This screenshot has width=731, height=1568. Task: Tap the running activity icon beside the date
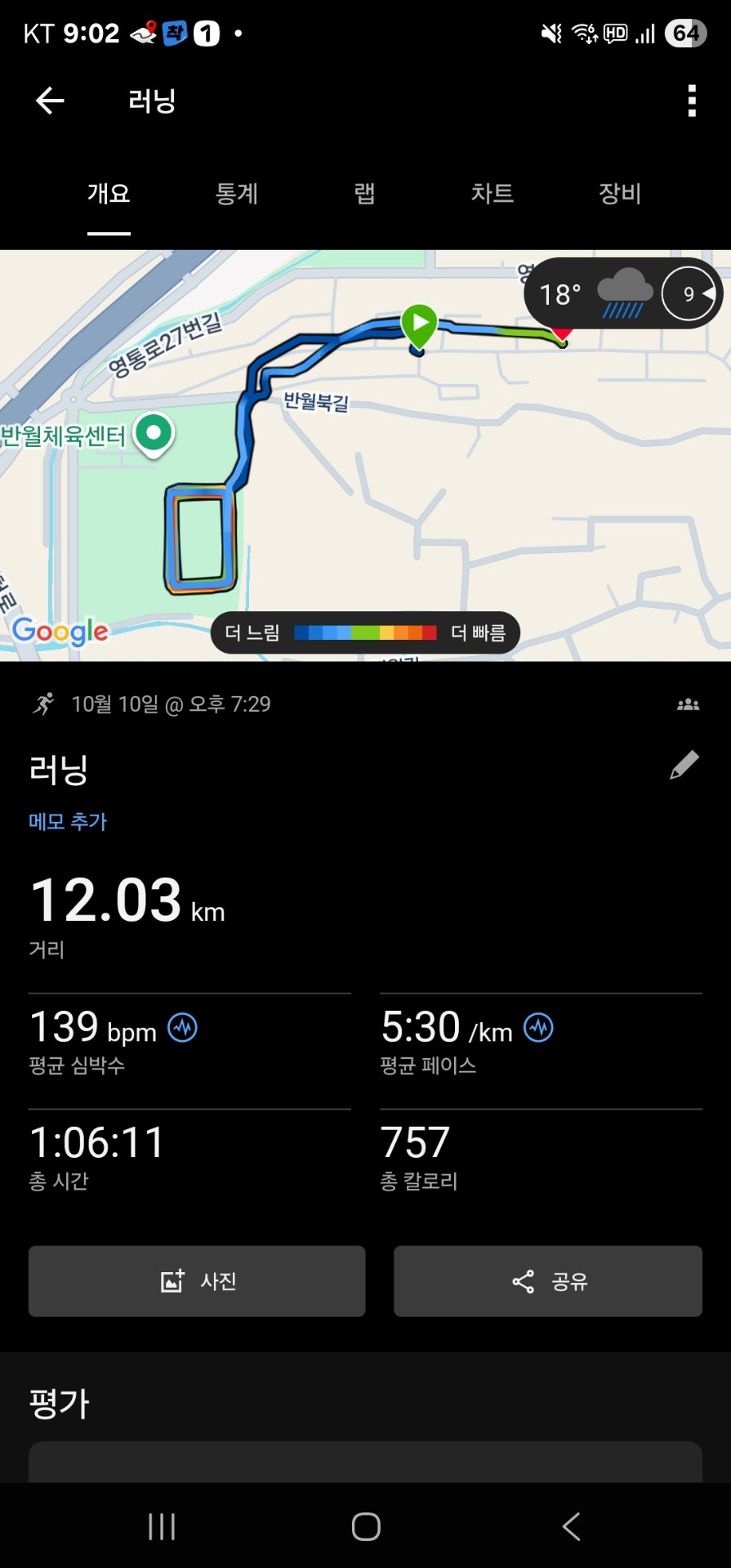pyautogui.click(x=45, y=704)
